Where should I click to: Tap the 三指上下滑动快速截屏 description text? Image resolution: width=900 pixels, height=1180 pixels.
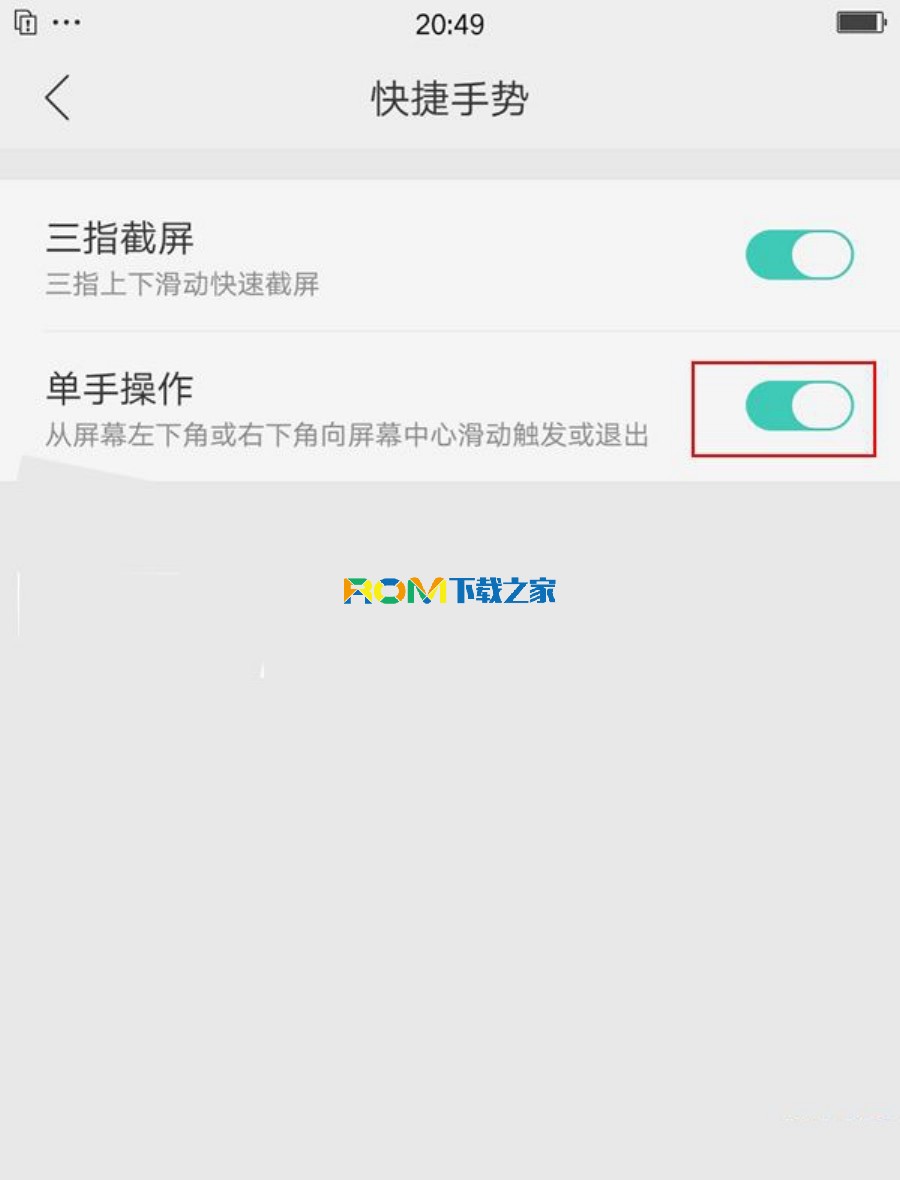tap(184, 285)
